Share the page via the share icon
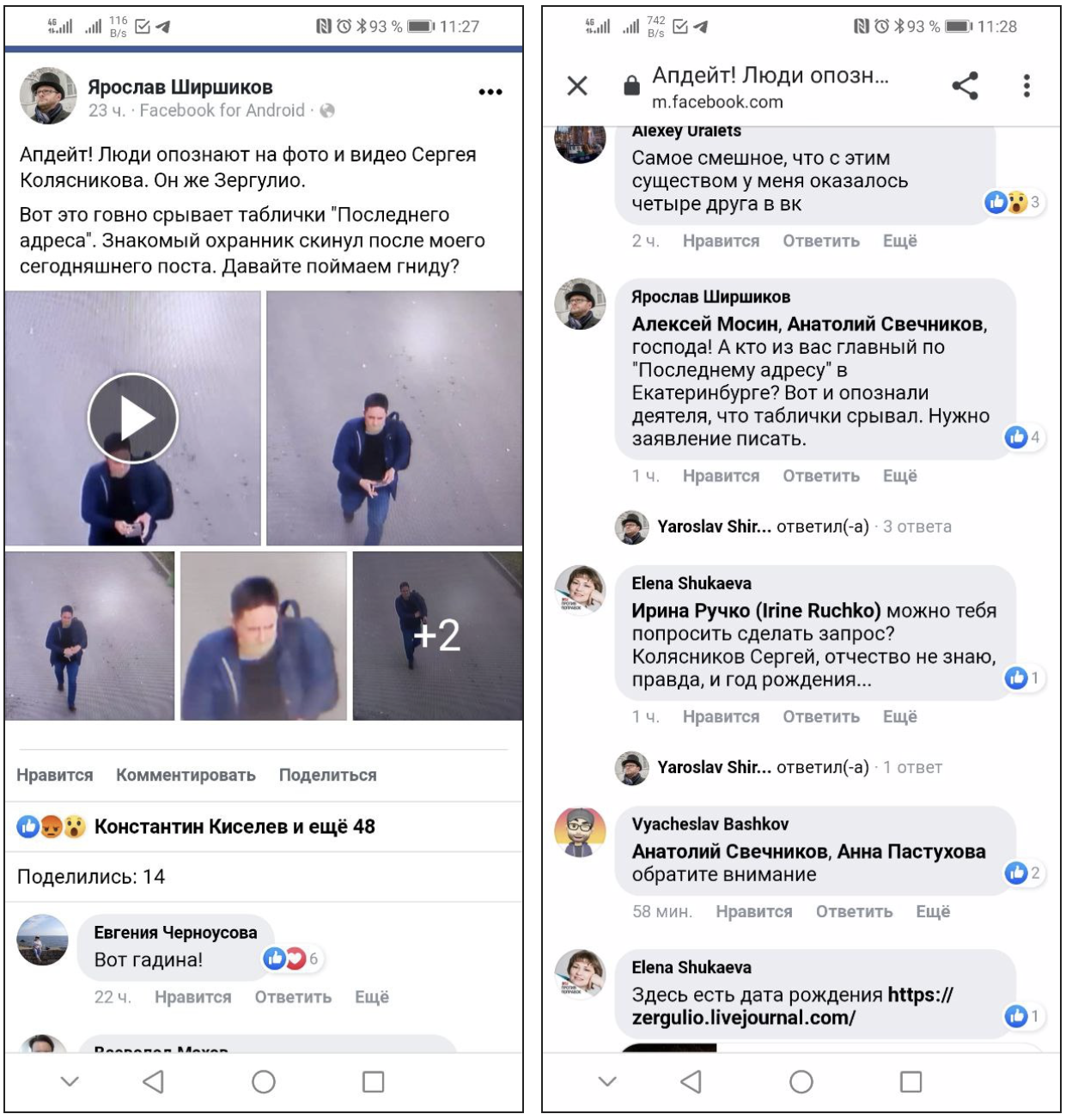 [x=965, y=86]
